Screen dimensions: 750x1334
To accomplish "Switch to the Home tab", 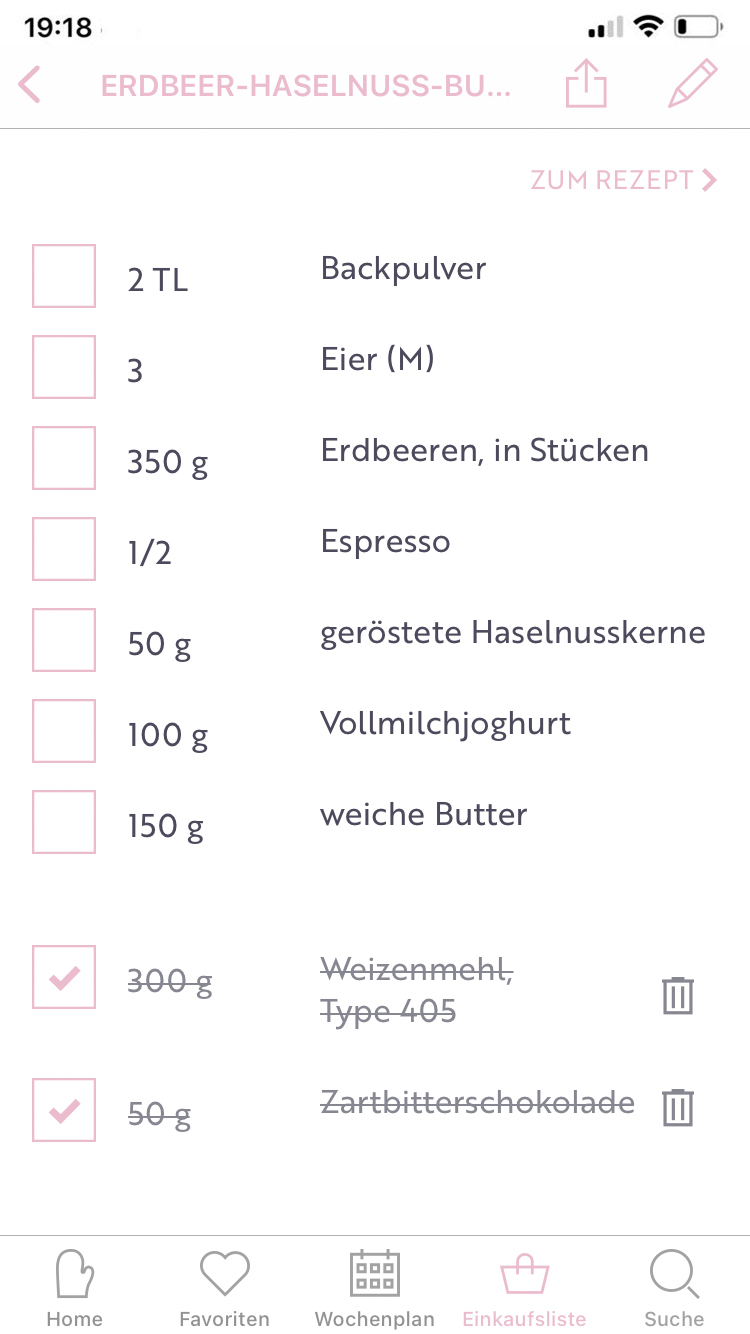I will pyautogui.click(x=75, y=1288).
